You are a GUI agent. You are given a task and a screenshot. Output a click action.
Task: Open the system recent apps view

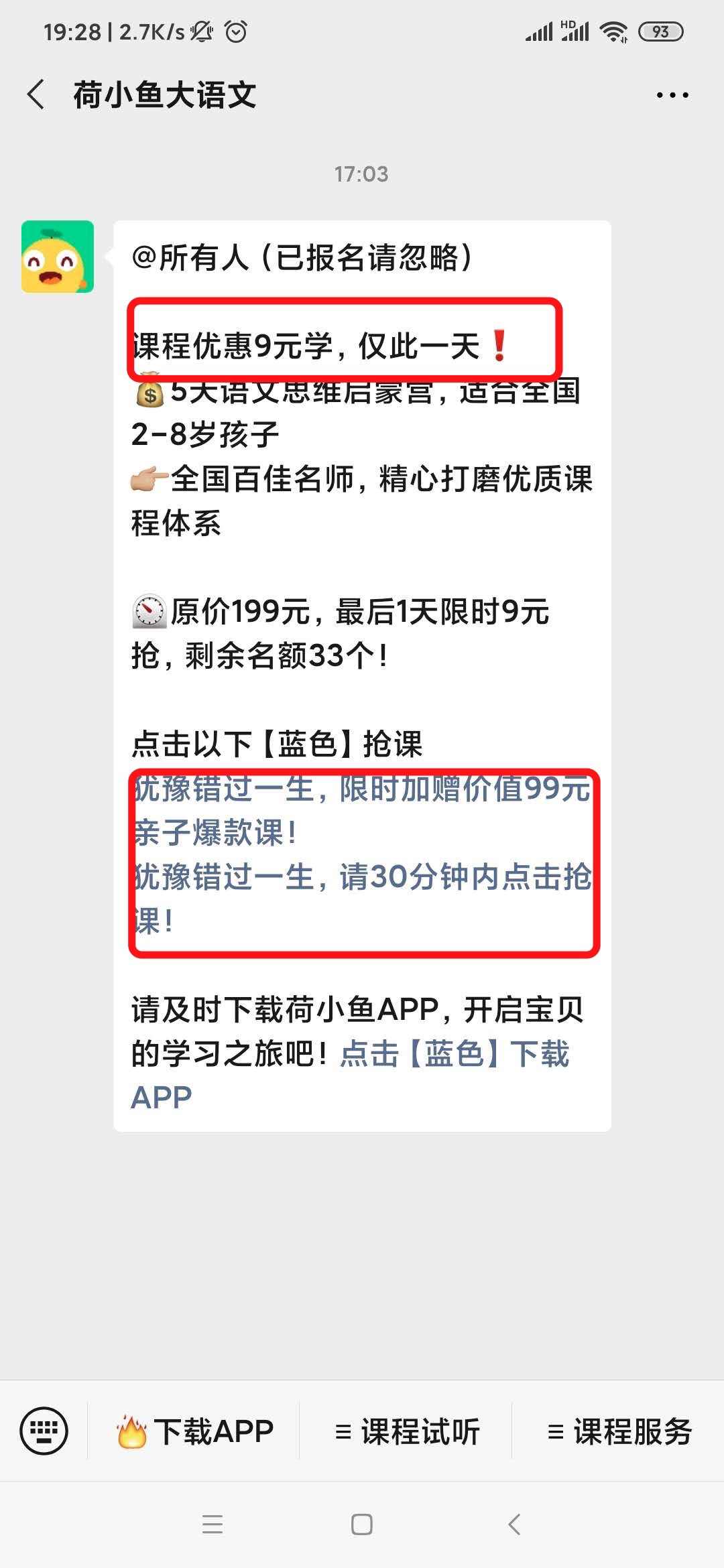click(x=213, y=1524)
